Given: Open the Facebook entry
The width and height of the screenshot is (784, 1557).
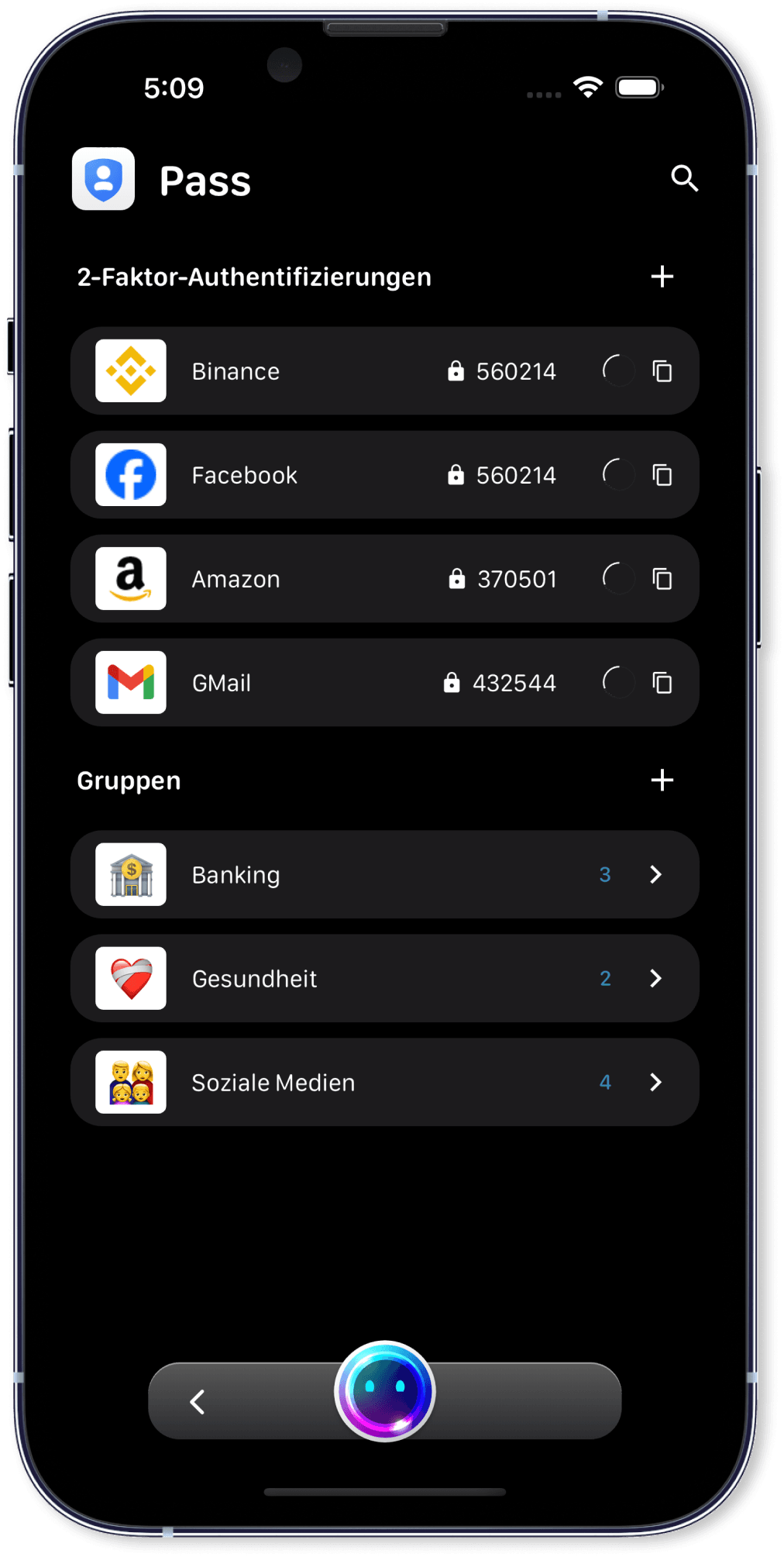Looking at the screenshot, I should tap(244, 475).
